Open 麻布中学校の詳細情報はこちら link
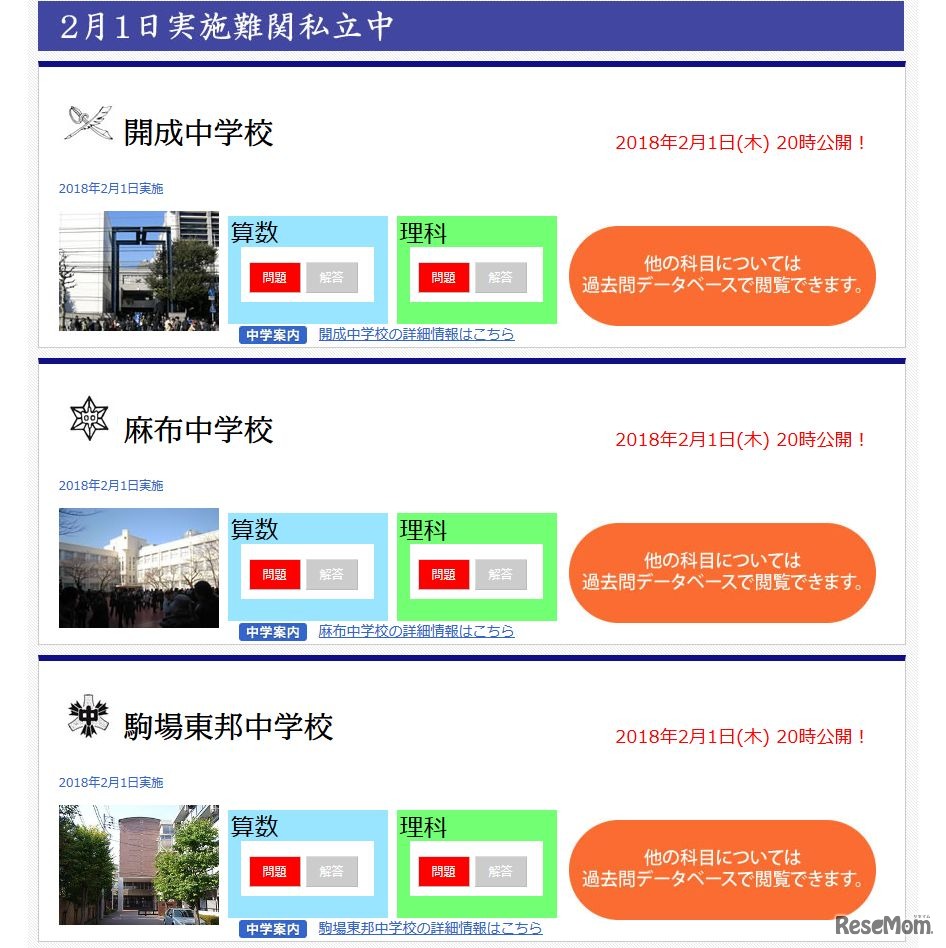Image resolution: width=946 pixels, height=948 pixels. tap(416, 631)
